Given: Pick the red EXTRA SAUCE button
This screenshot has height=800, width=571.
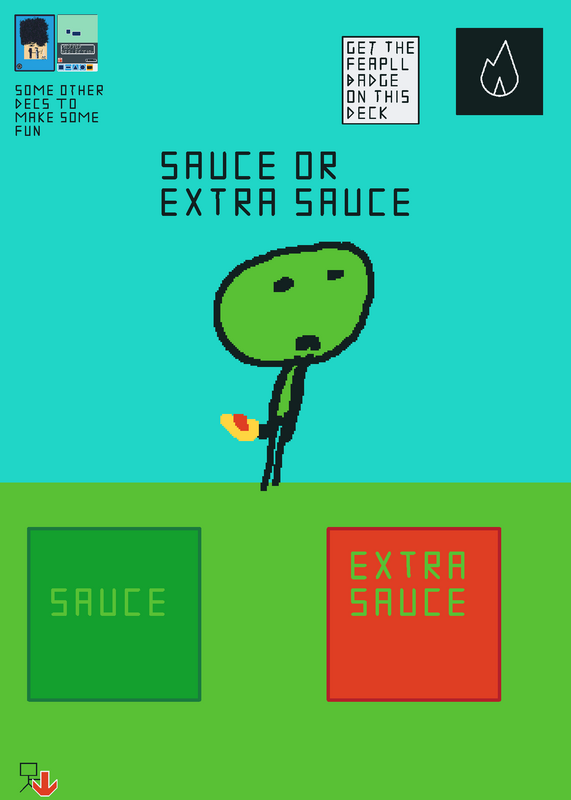Looking at the screenshot, I should pos(414,614).
